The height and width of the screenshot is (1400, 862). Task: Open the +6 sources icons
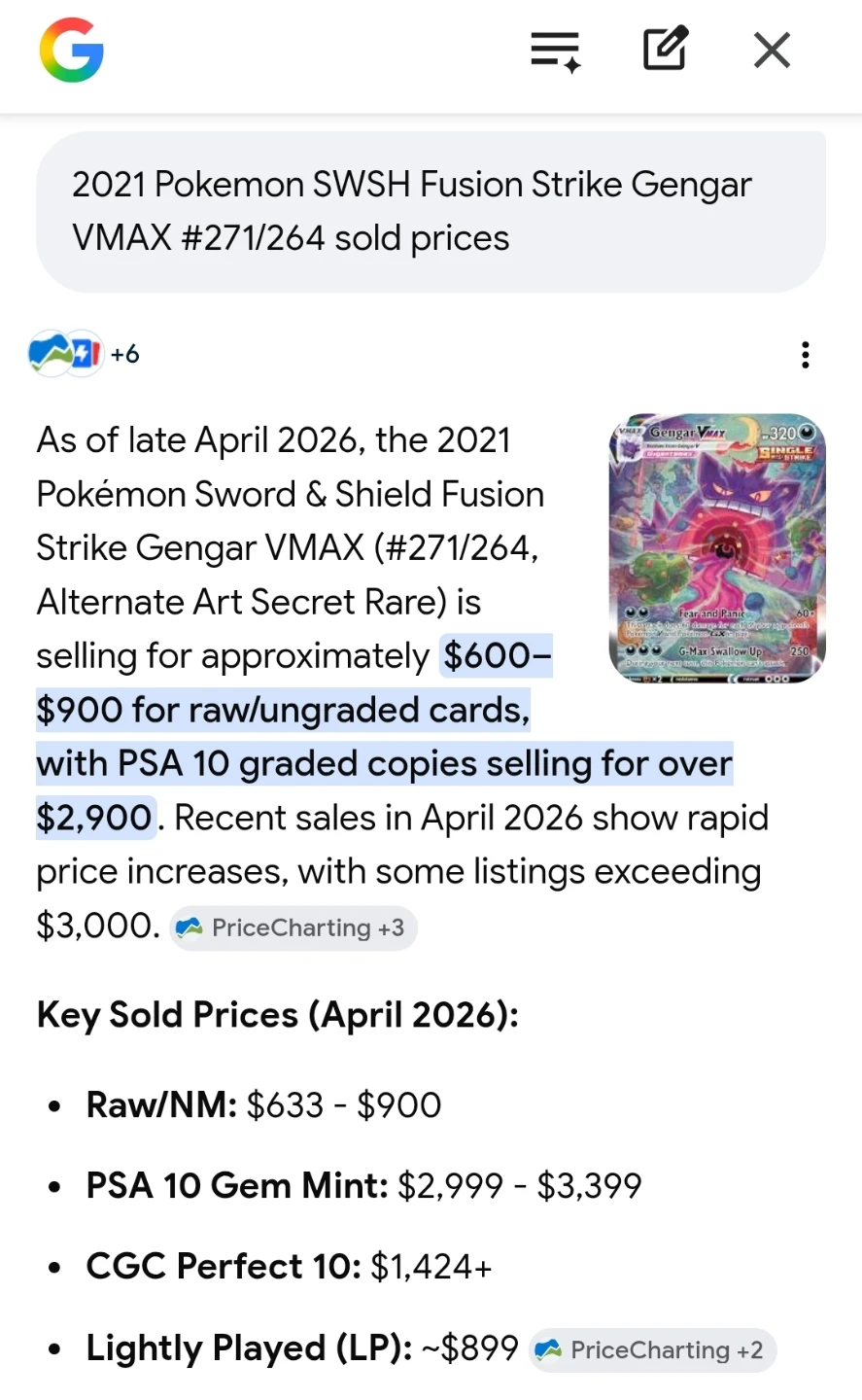pyautogui.click(x=84, y=354)
